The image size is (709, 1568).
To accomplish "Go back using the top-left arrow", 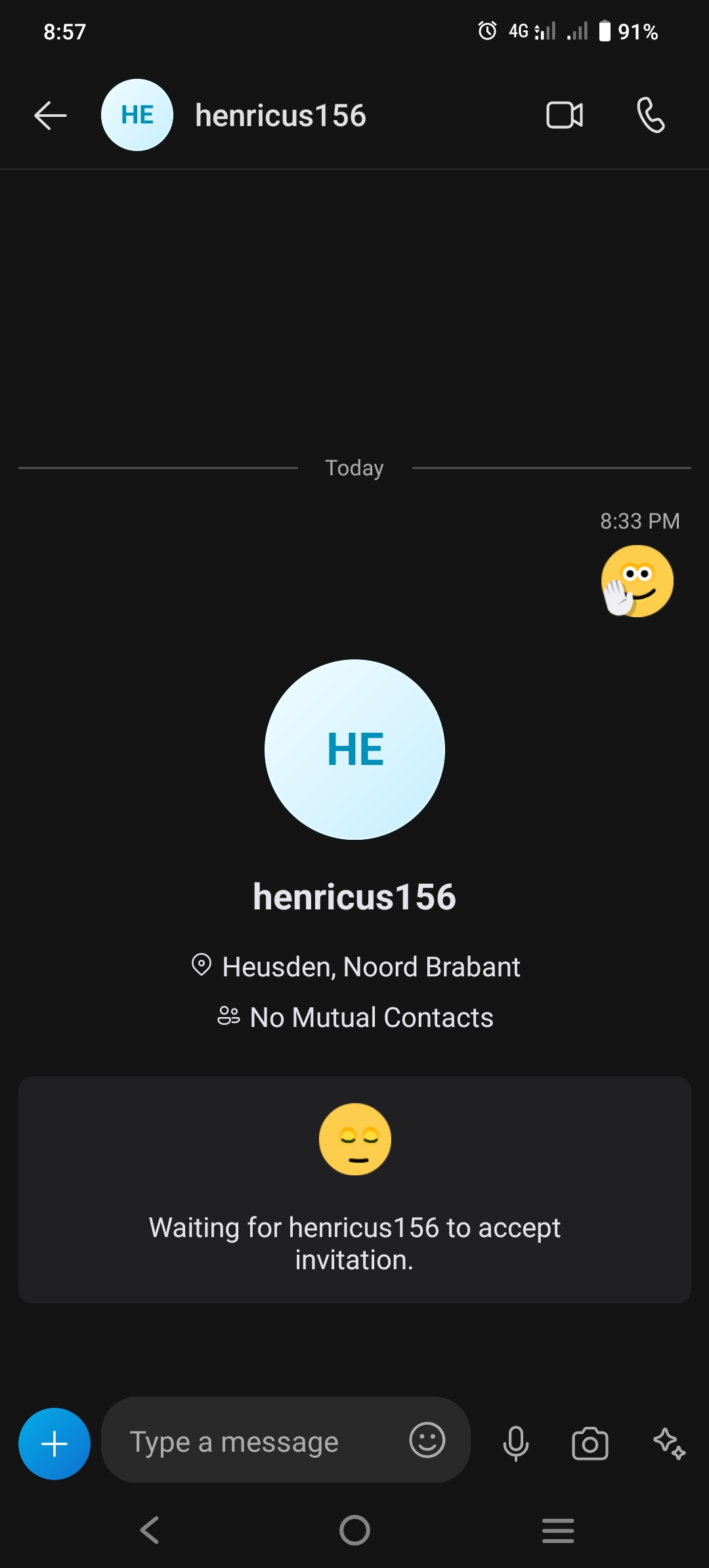I will tap(51, 116).
